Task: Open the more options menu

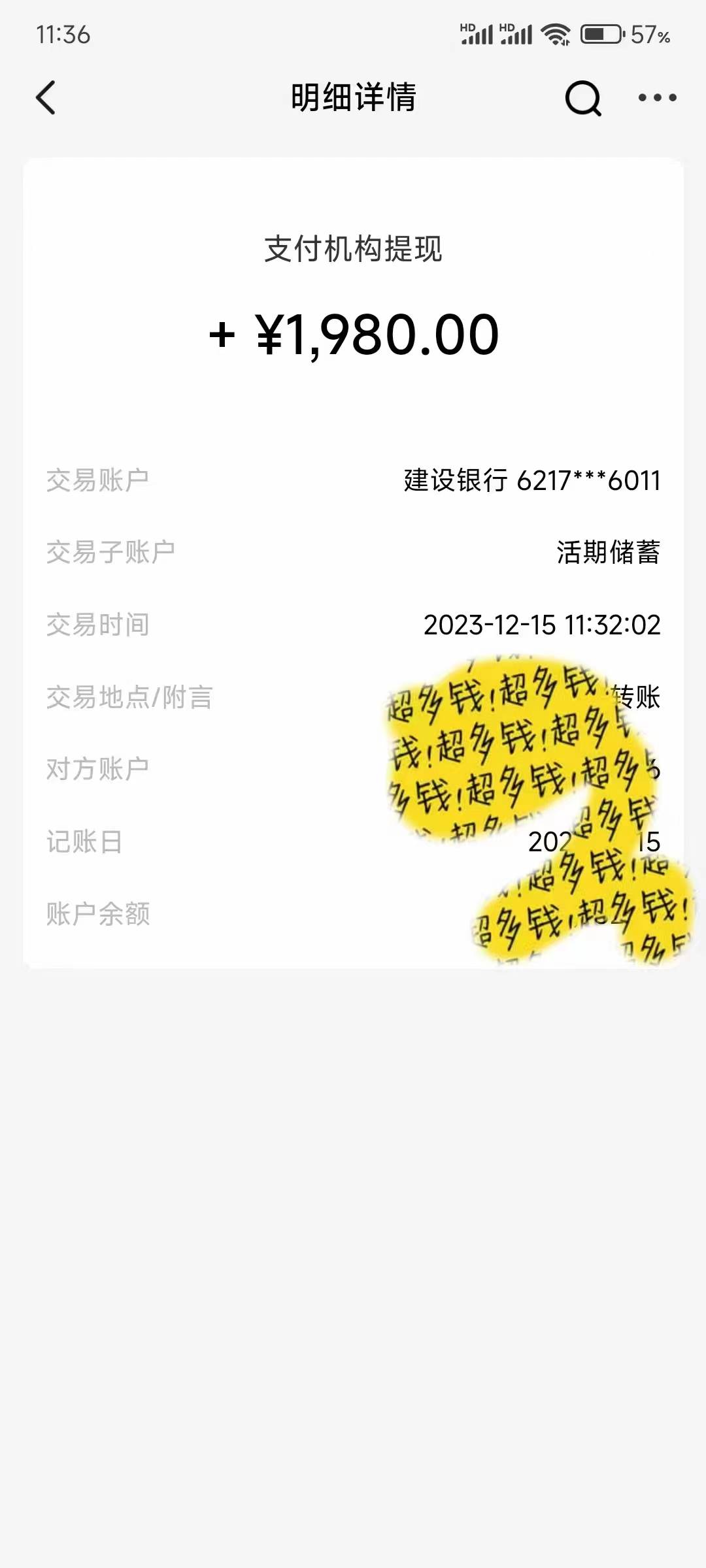Action: 657,97
